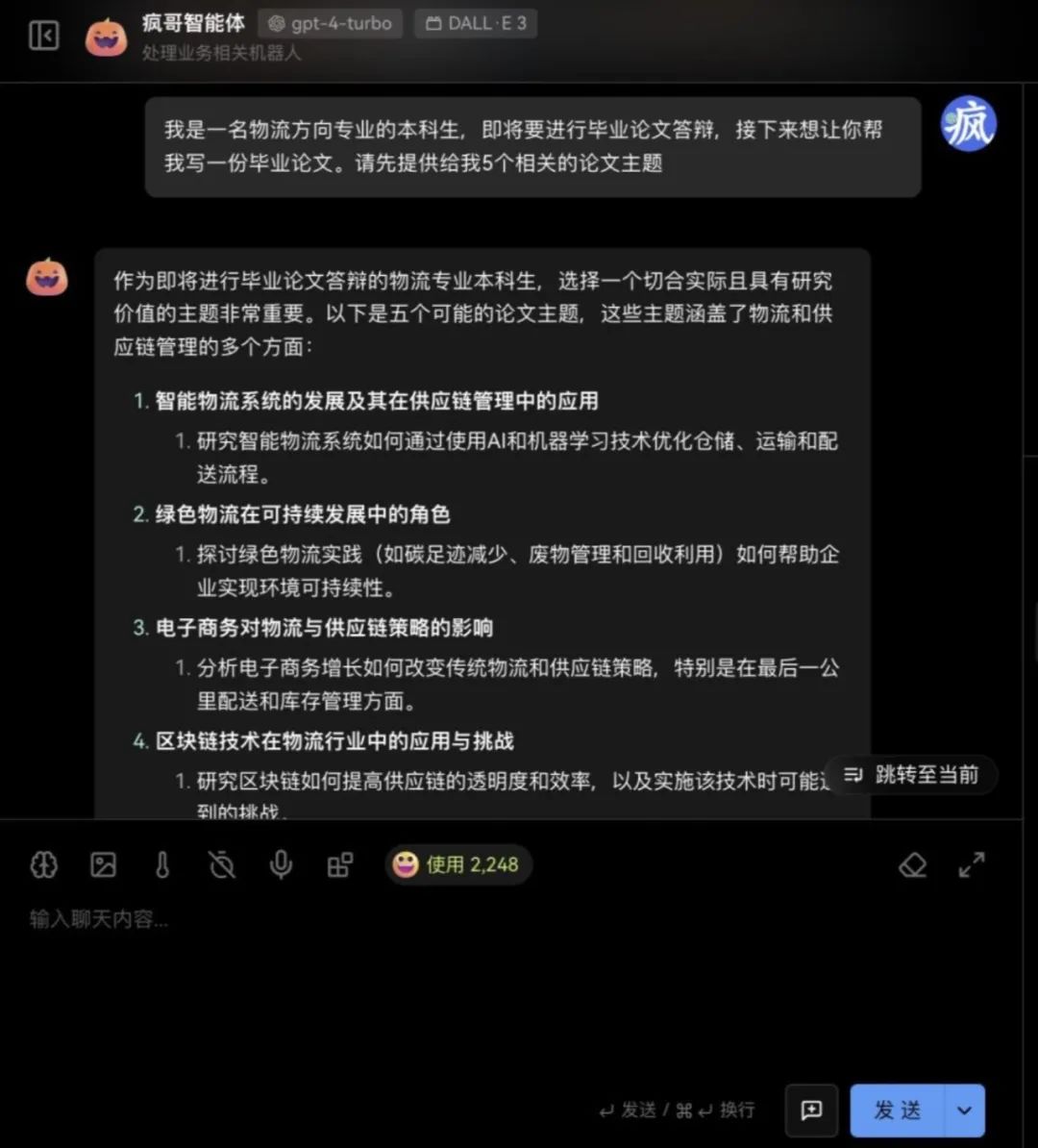Expand the input box to fullscreen
This screenshot has height=1148, width=1038.
click(x=972, y=864)
